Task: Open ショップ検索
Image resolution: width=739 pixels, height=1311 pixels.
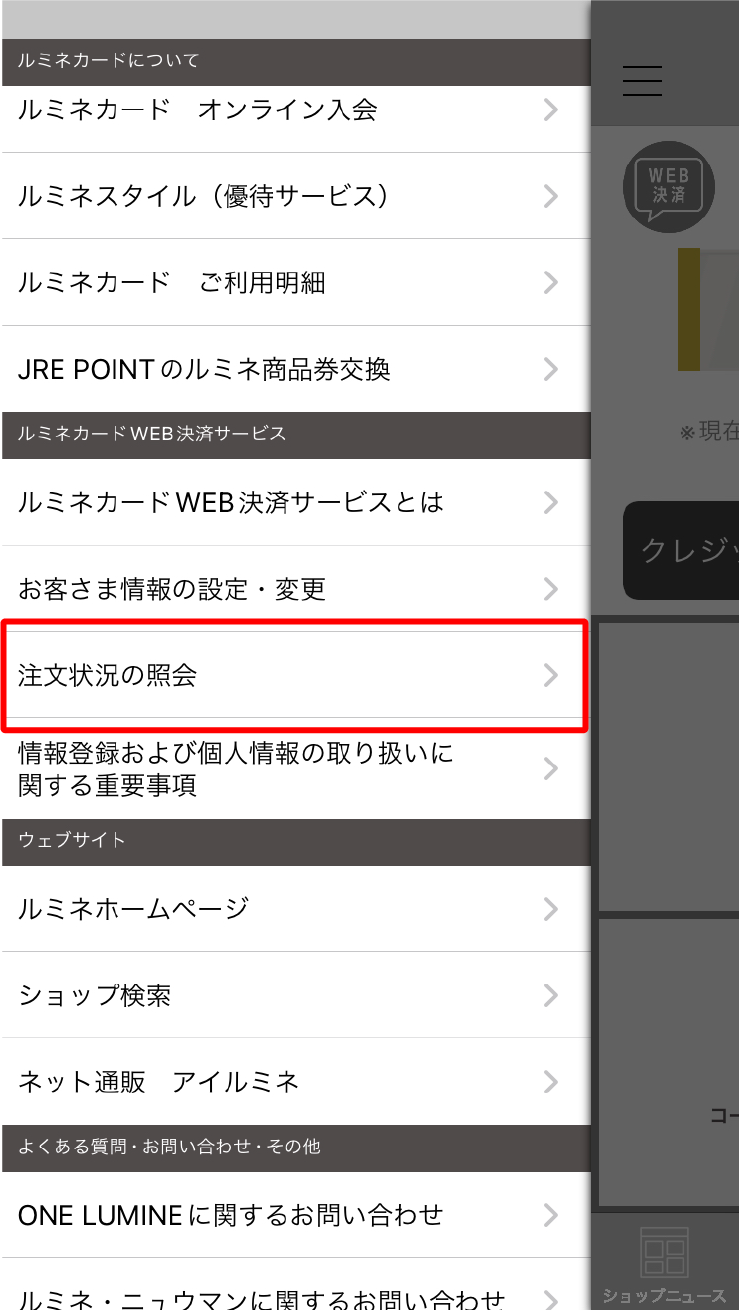Action: pos(295,996)
